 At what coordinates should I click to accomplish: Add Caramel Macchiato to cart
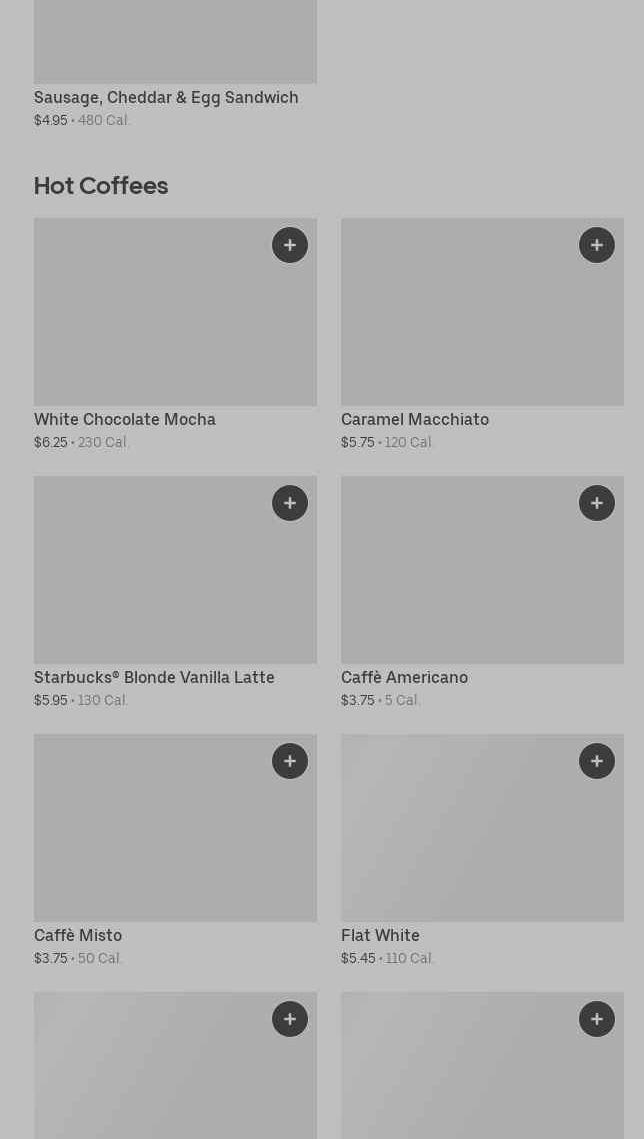(597, 245)
